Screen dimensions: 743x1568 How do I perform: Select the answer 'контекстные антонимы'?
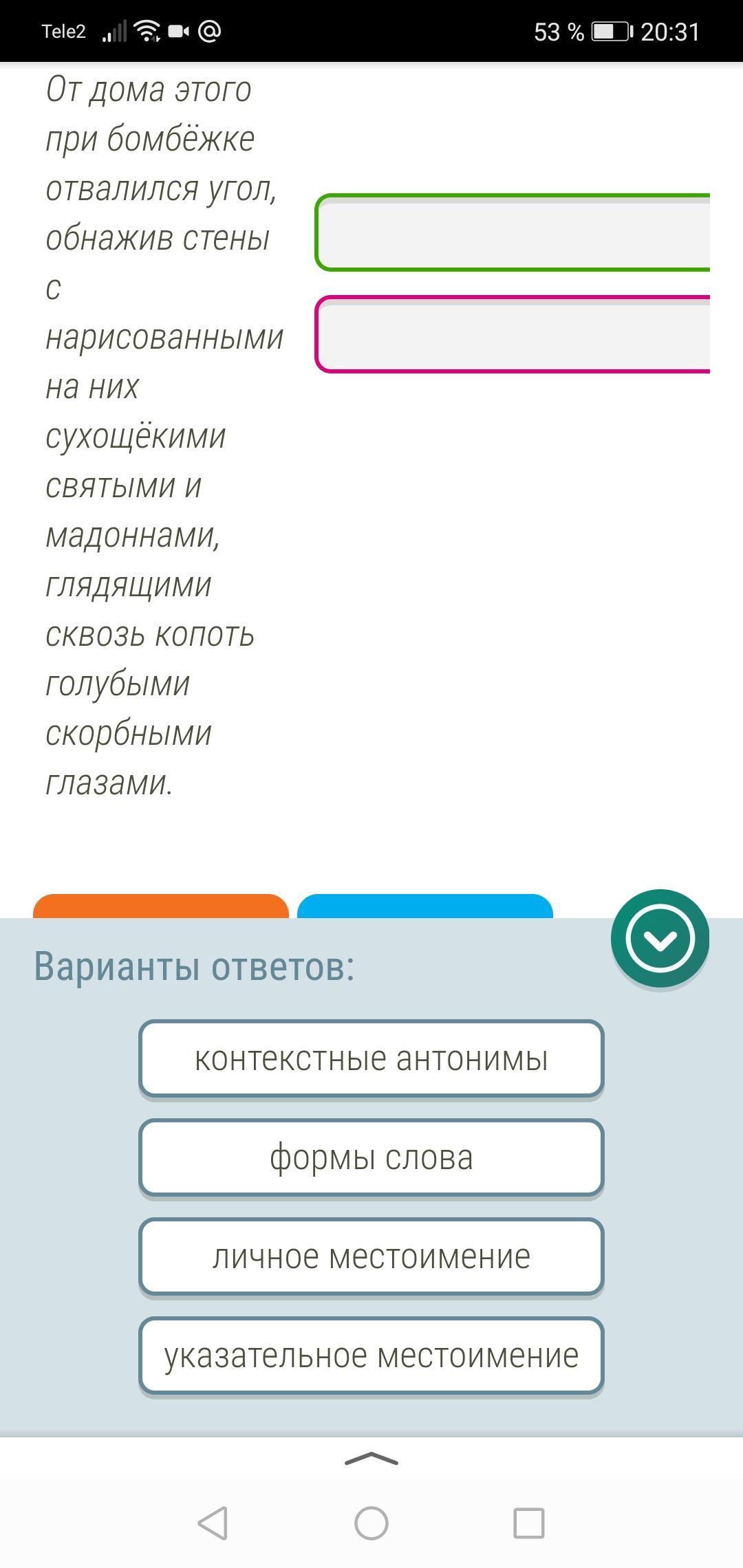(371, 1058)
